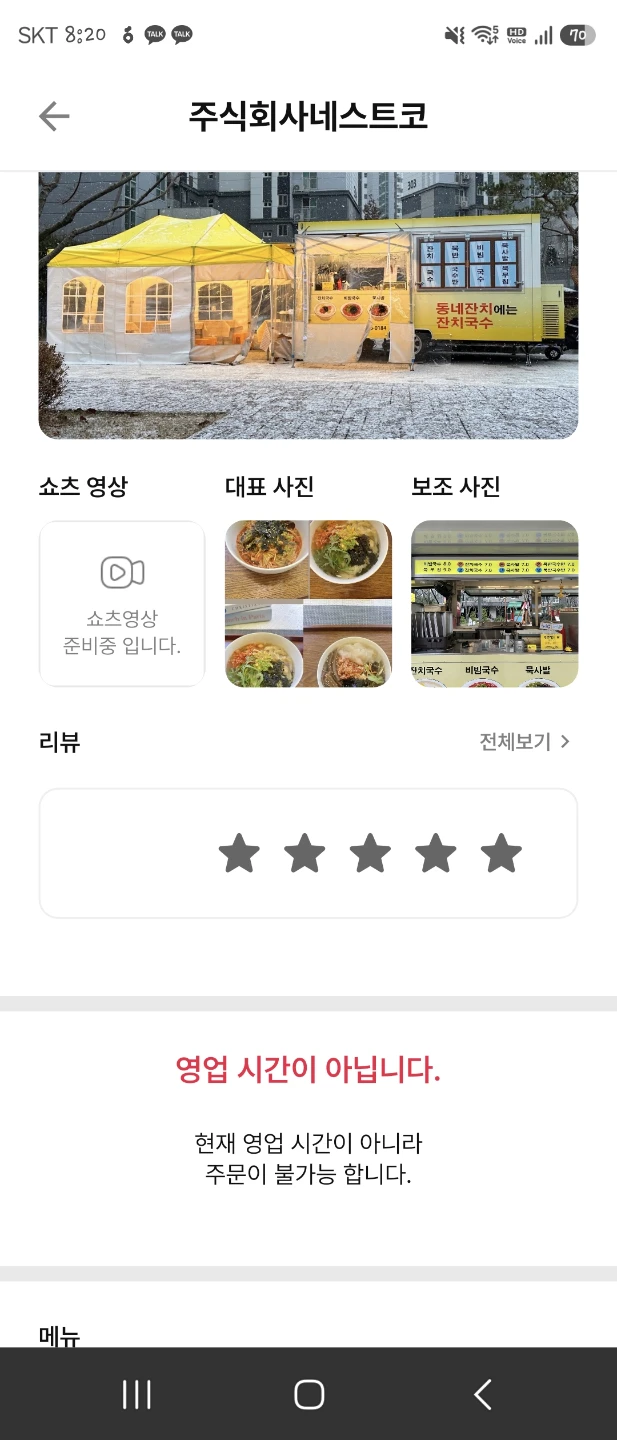Open recent apps from navigation bar

point(136,1394)
